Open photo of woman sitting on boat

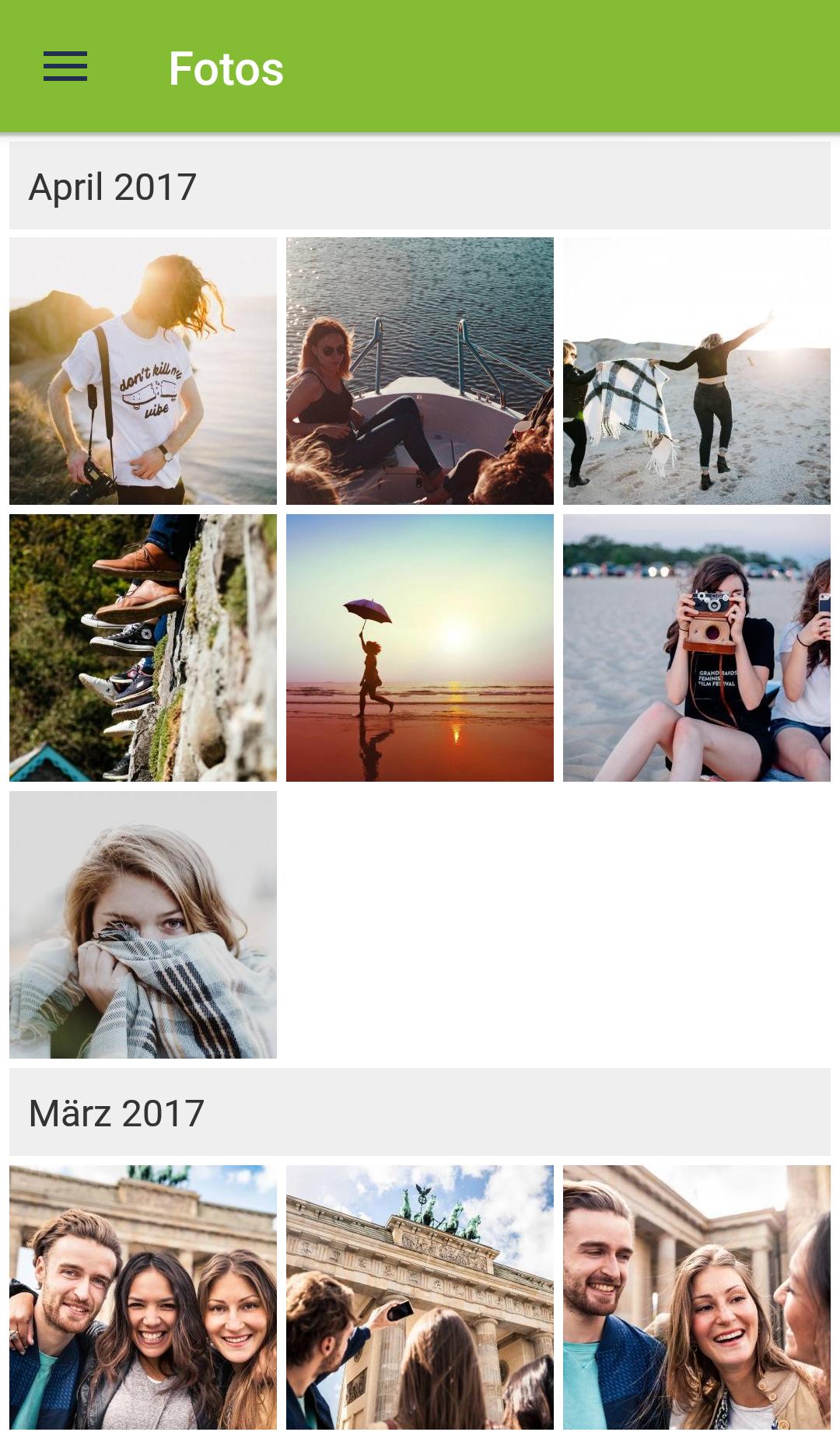click(x=420, y=371)
